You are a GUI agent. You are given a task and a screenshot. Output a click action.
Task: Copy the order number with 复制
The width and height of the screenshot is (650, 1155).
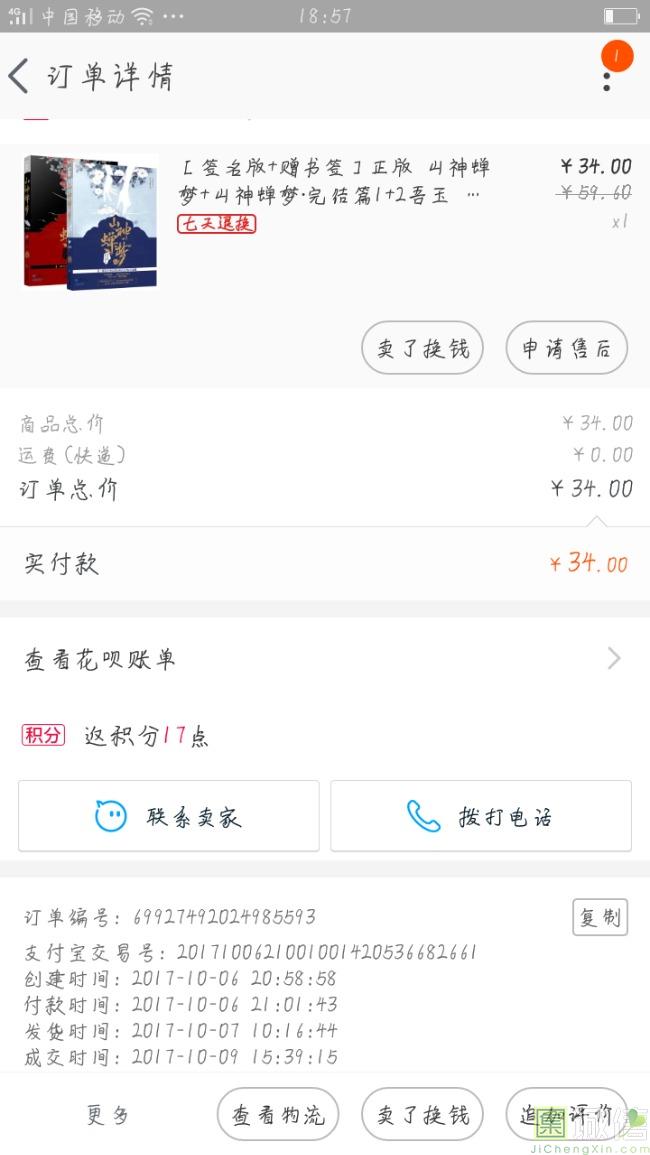(599, 917)
